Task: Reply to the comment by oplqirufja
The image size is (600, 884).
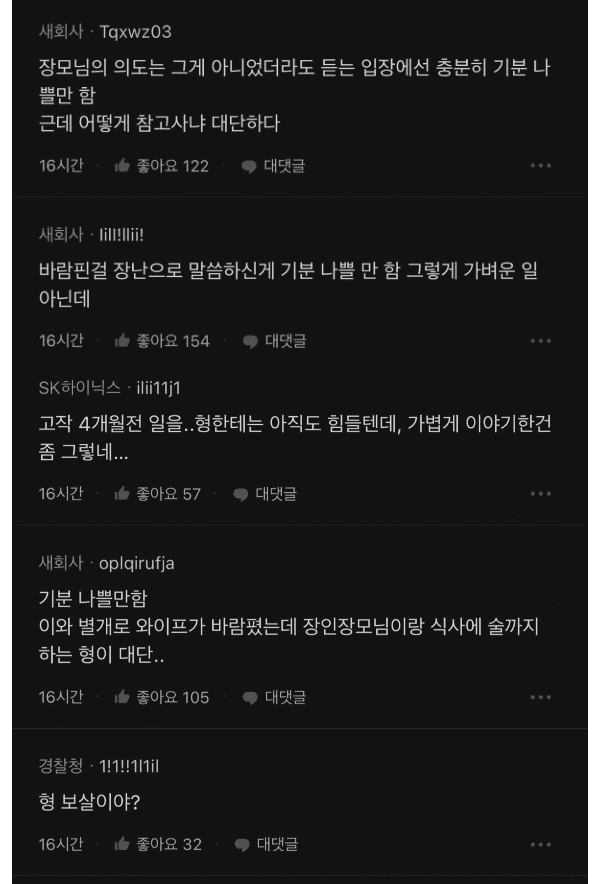Action: [274, 697]
